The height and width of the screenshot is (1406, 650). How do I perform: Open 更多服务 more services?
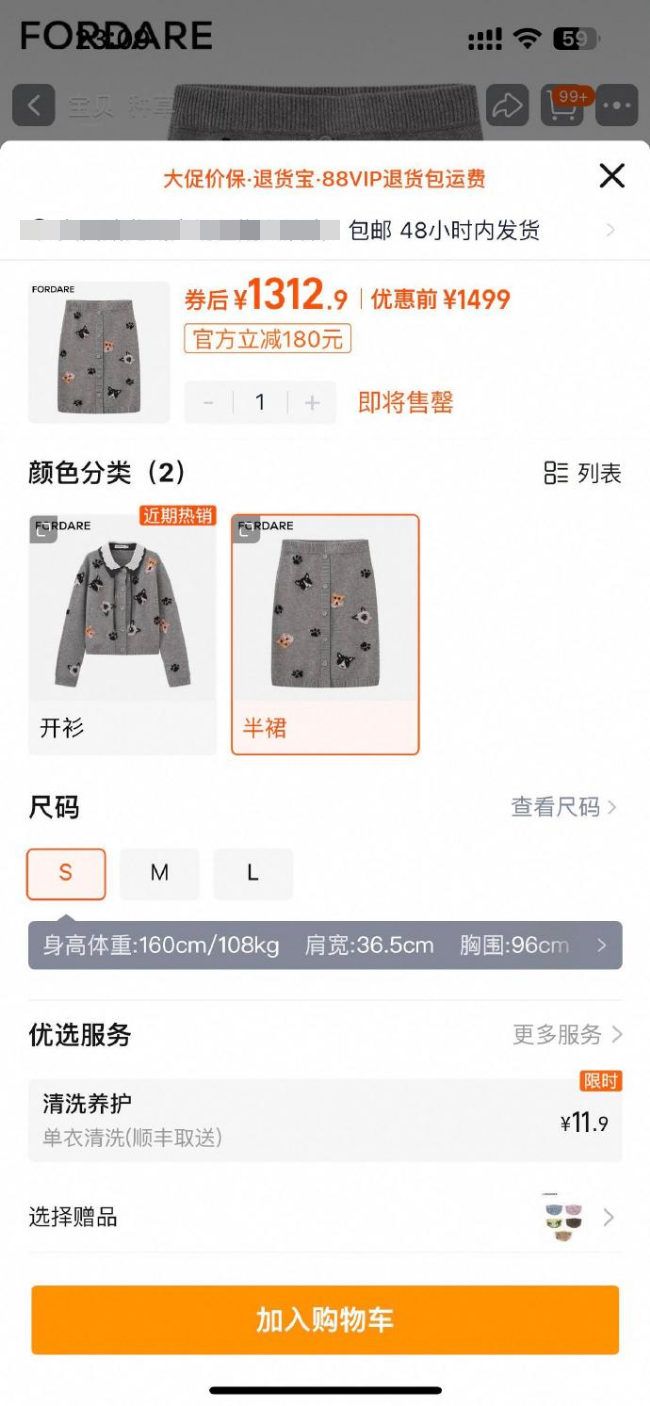567,1034
